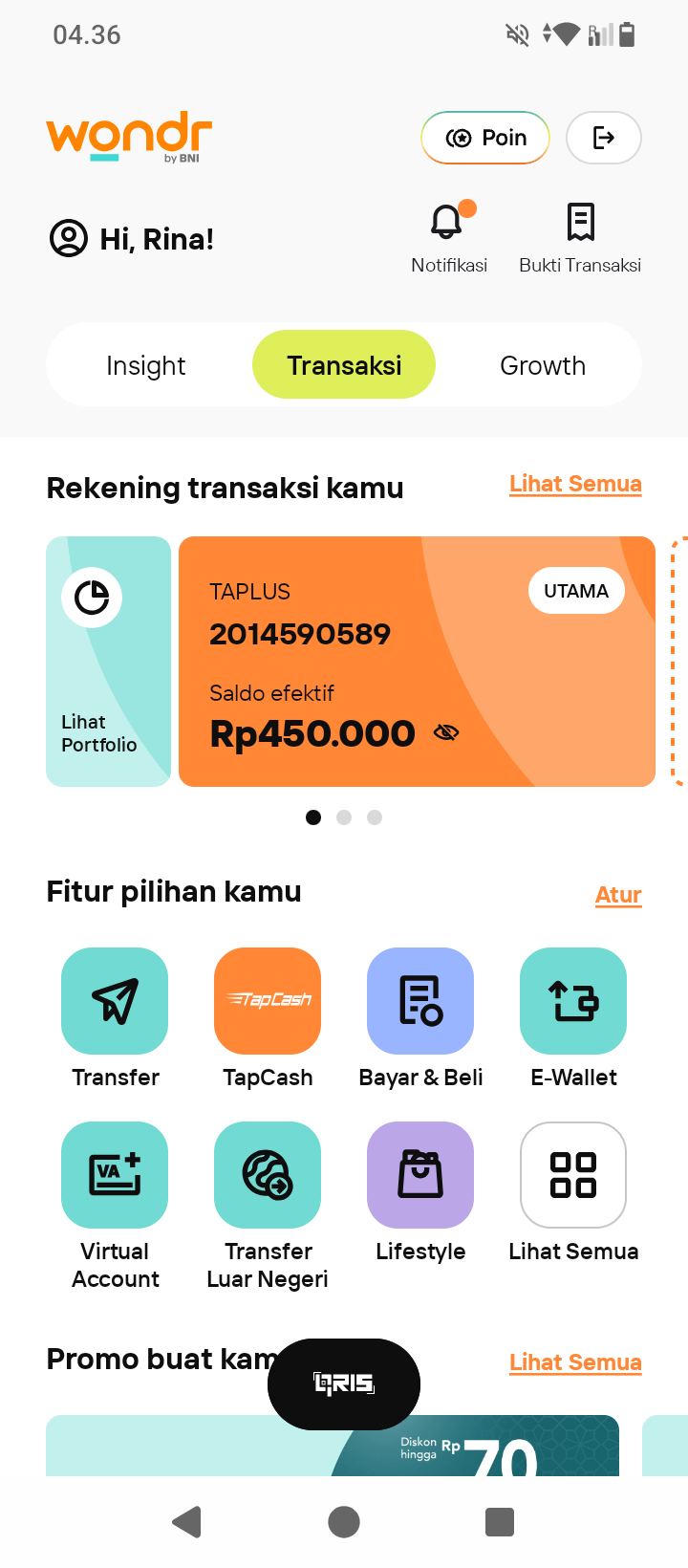Launch the QRIS scanner
This screenshot has width=688, height=1568.
[344, 1384]
